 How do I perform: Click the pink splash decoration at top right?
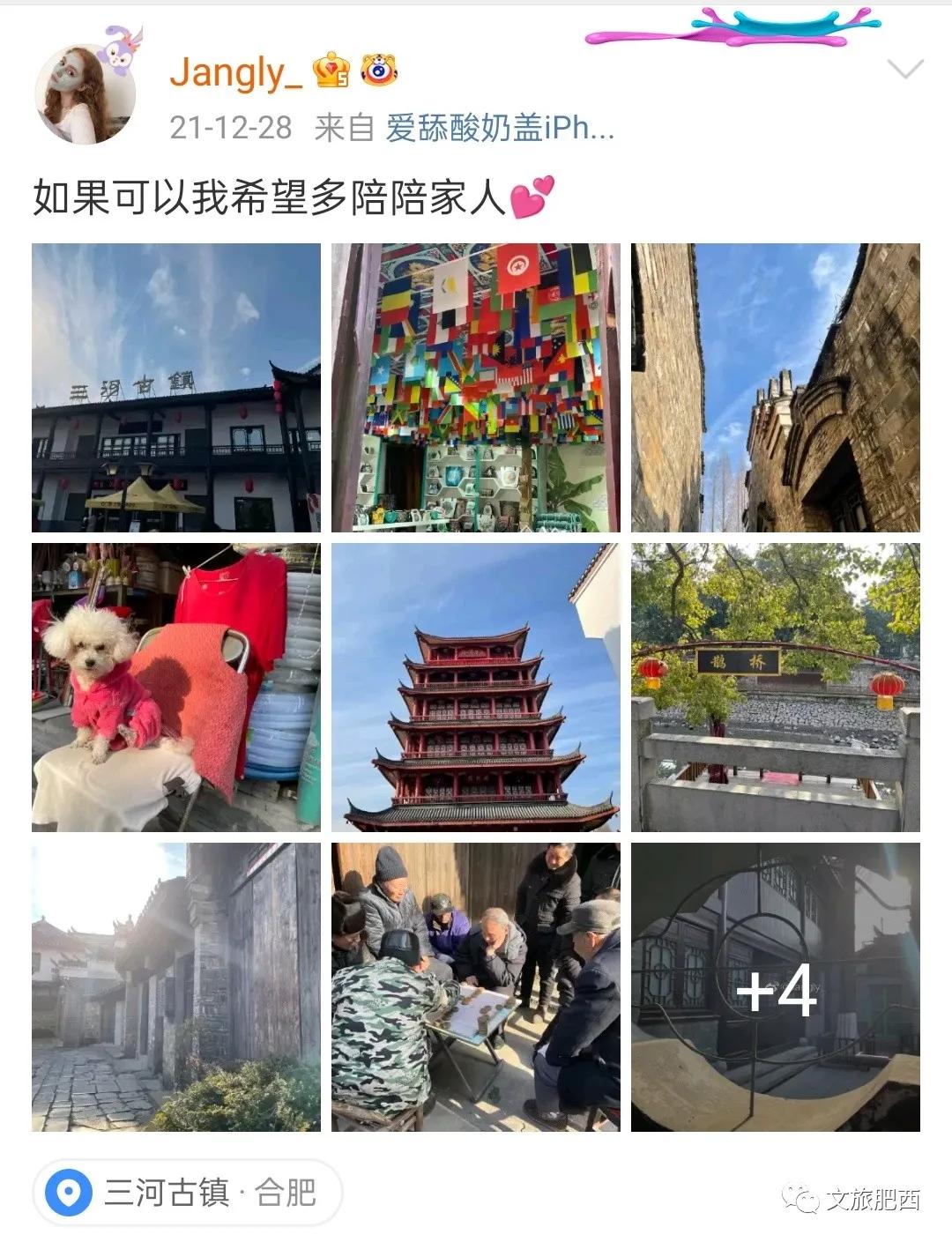pos(732,26)
